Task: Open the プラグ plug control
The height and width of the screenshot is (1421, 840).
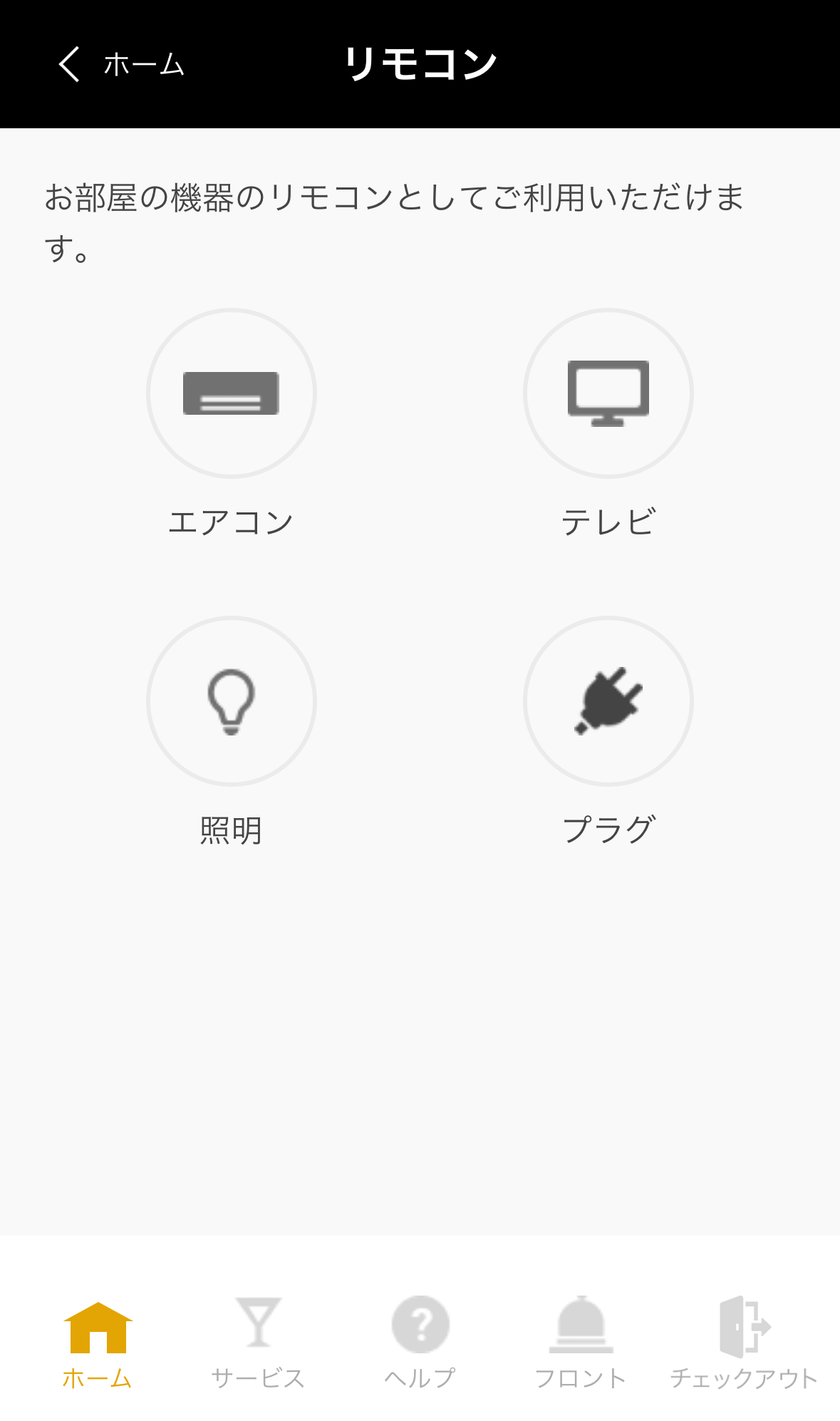Action: tap(608, 701)
